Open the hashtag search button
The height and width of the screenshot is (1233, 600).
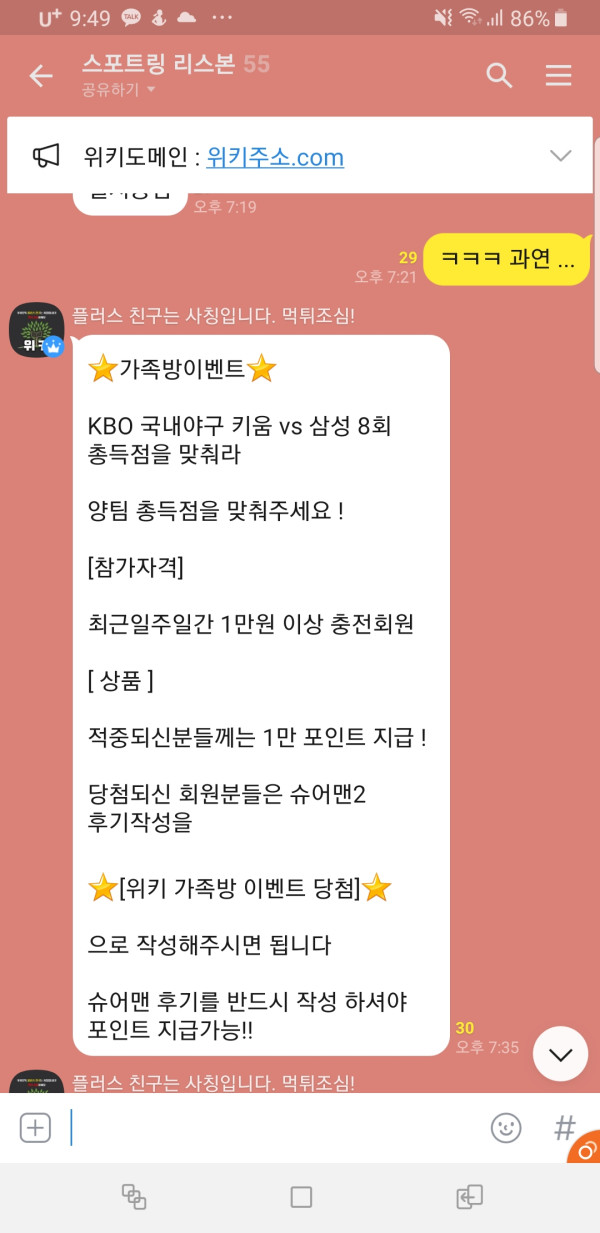click(x=564, y=1128)
